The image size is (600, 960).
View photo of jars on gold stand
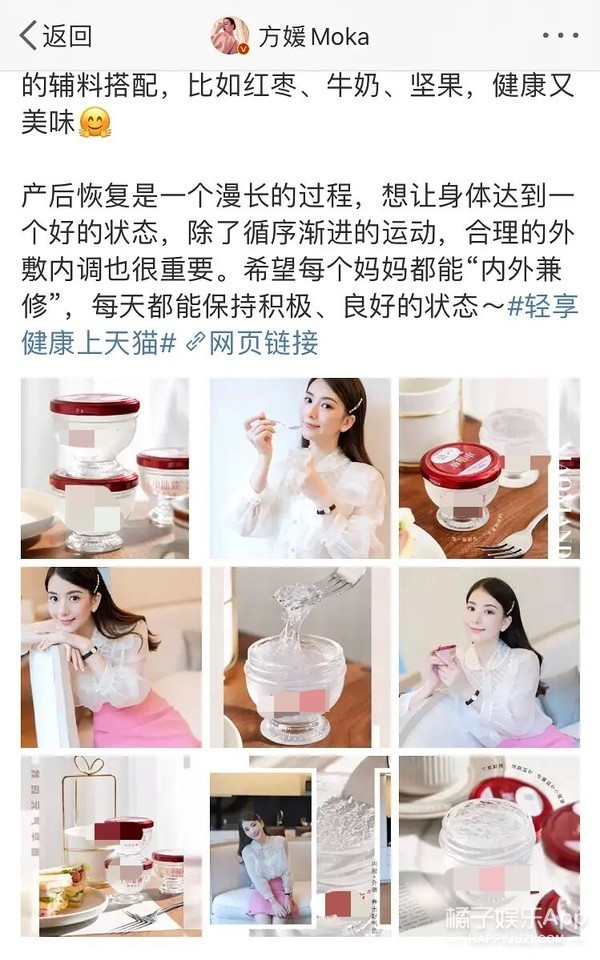coord(105,845)
